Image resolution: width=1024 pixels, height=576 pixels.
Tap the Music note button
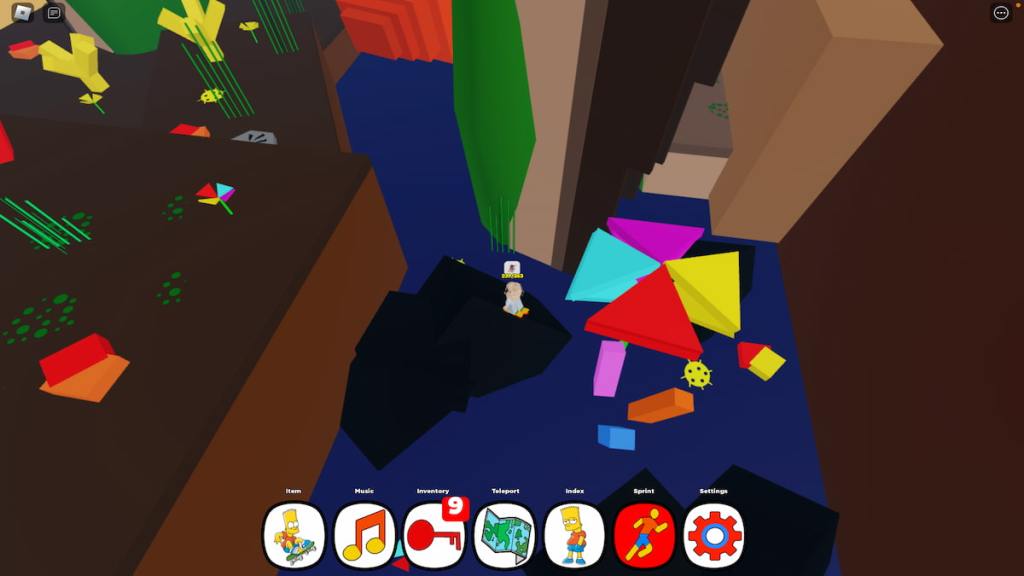[364, 535]
